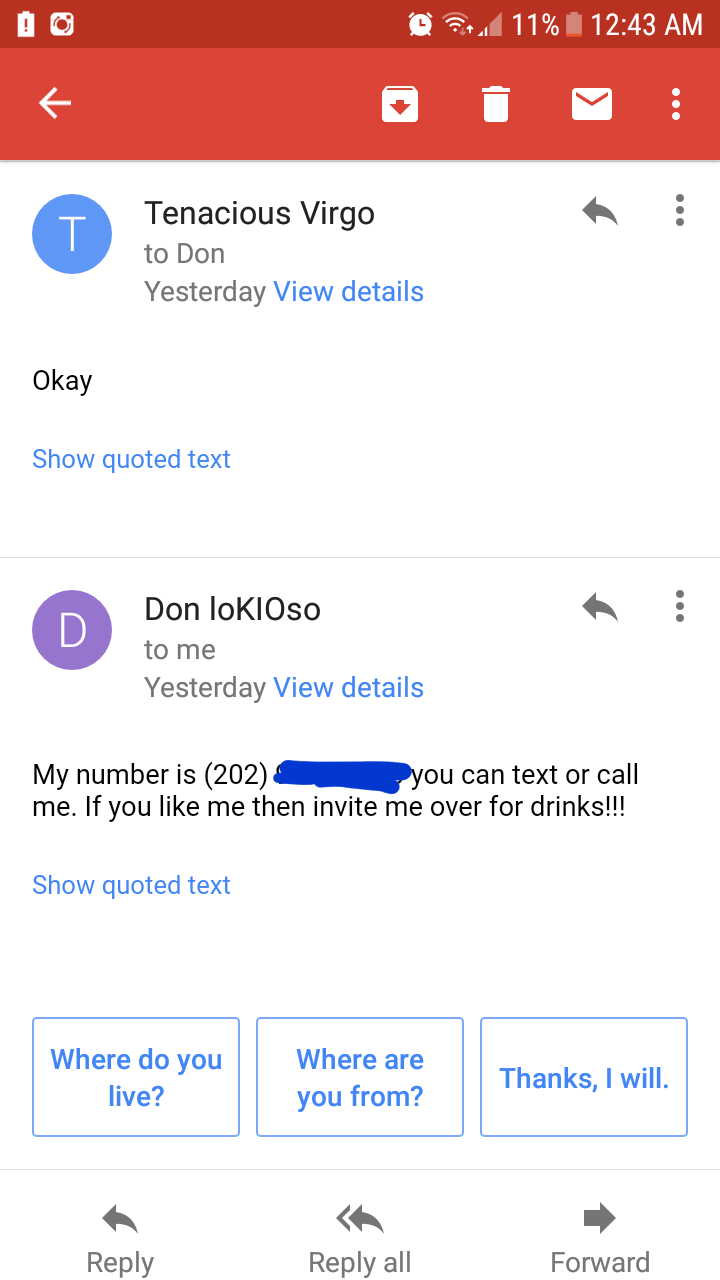The image size is (720, 1280).
Task: Choose Reply all at the bottom
Action: click(360, 1238)
